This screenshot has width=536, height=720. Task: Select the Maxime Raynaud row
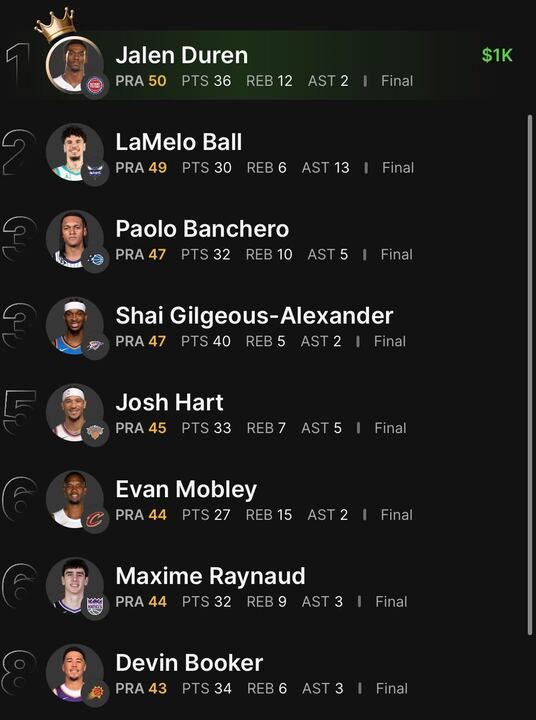[264, 586]
